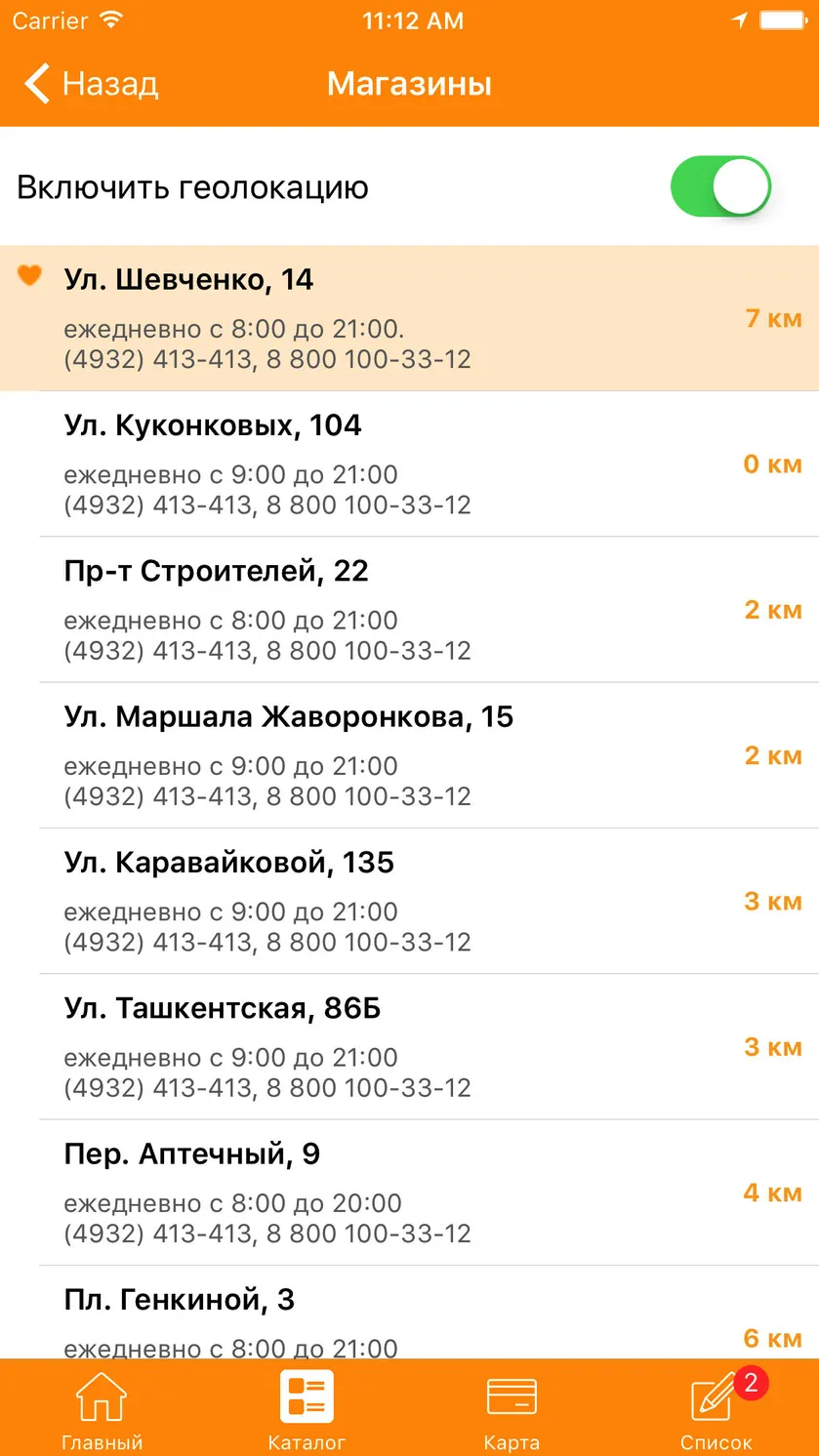Open the Ул. Каравайковой, 135 store
Viewport: 819px width, 1456px height.
pos(409,901)
